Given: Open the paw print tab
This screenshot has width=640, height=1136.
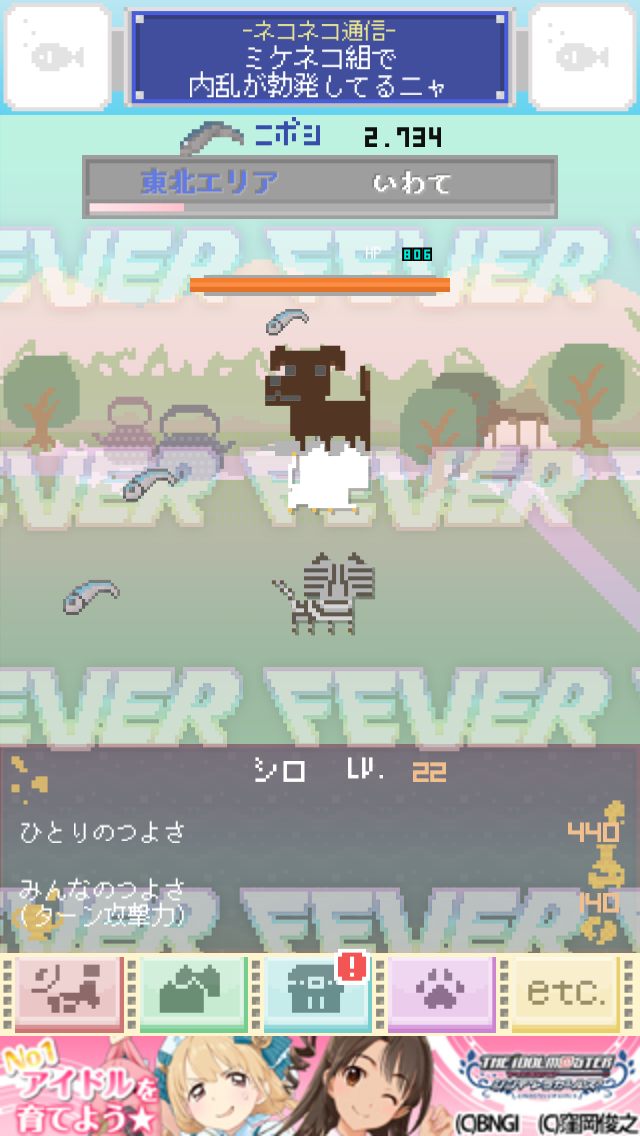Looking at the screenshot, I should click(x=441, y=992).
